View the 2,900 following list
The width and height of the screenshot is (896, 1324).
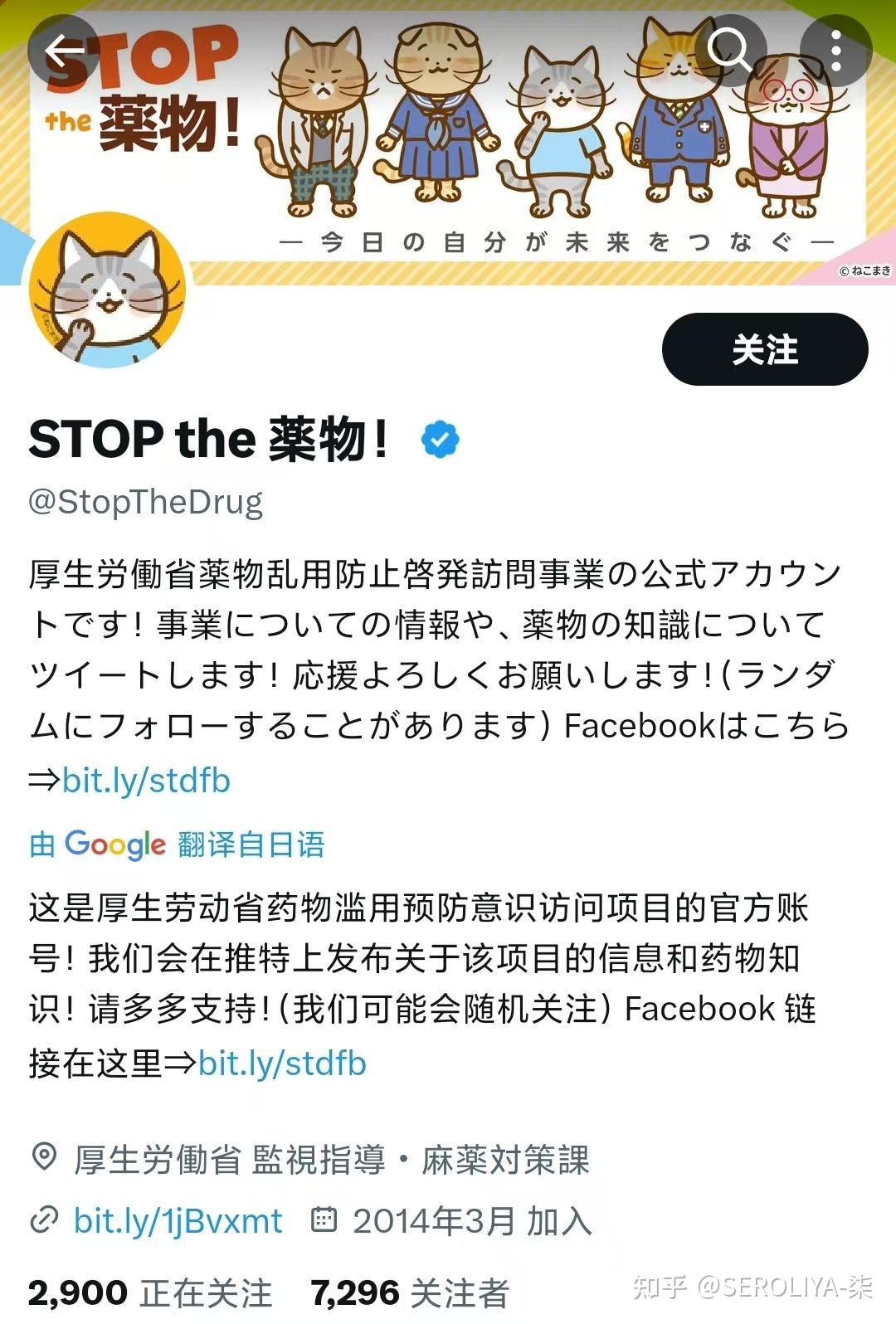coord(149,1292)
